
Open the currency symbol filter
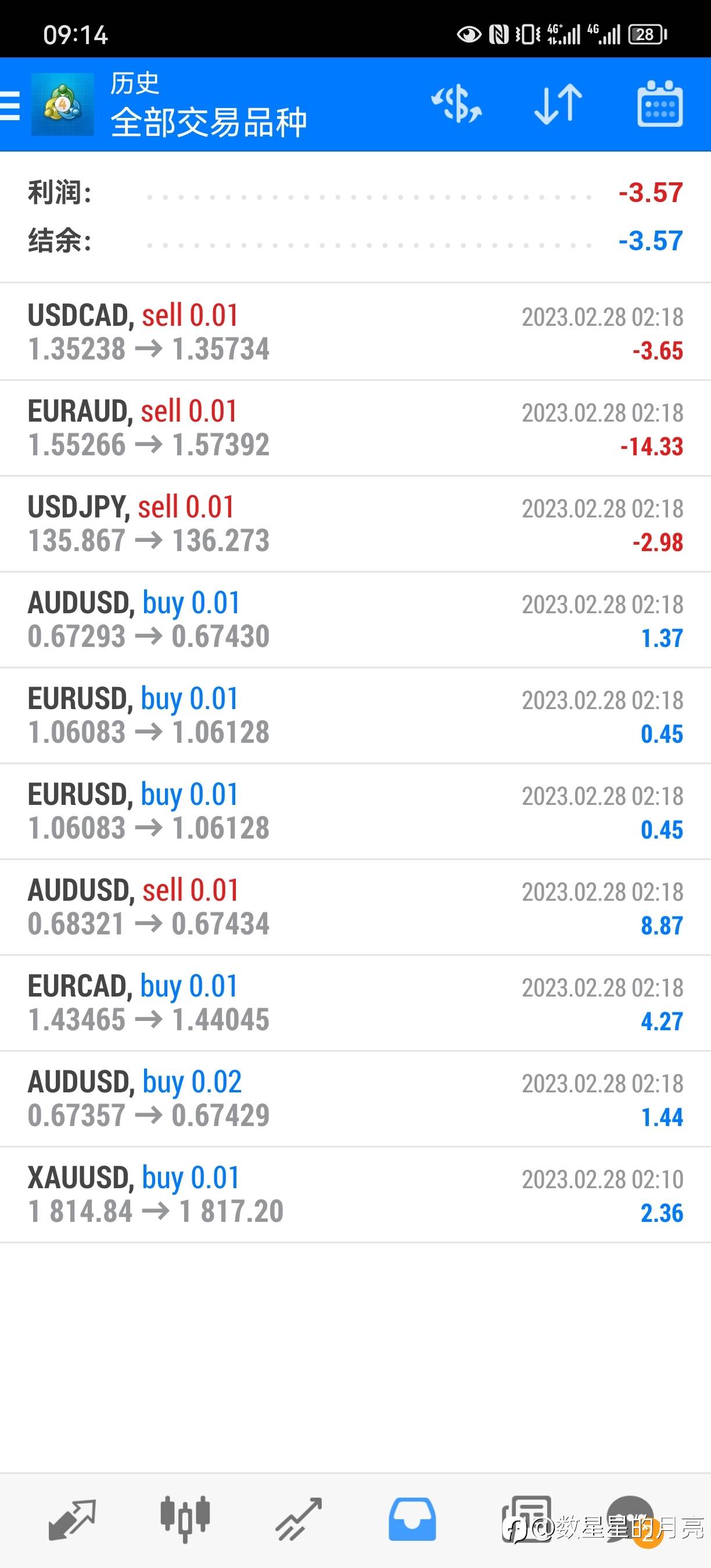tap(457, 104)
